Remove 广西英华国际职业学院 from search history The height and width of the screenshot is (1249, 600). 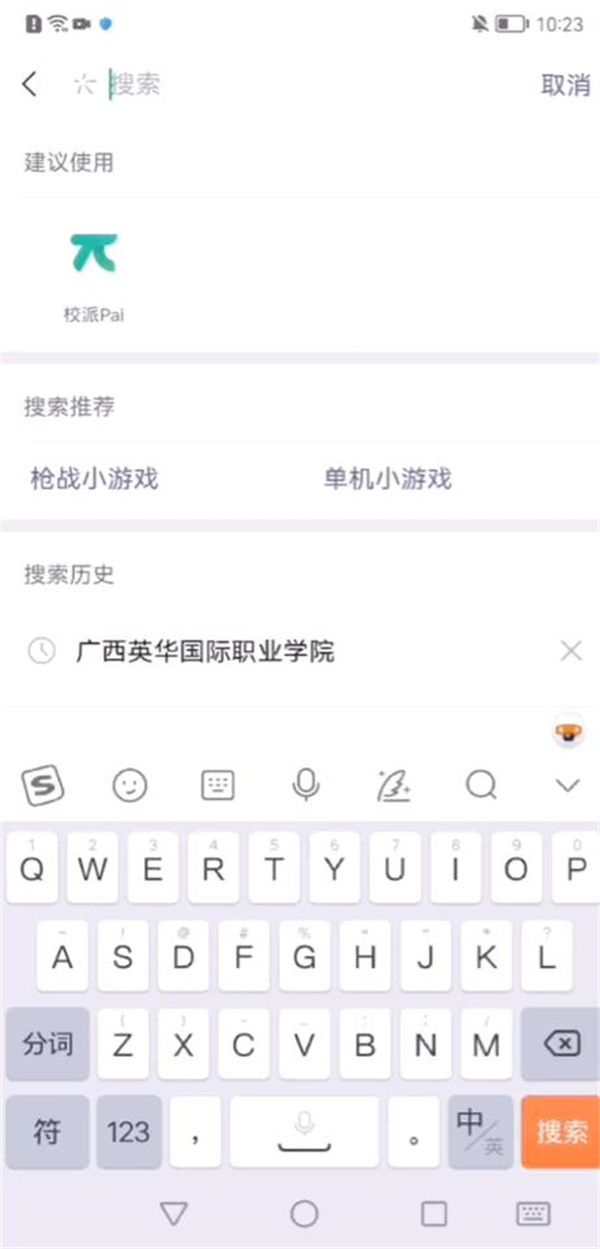571,652
